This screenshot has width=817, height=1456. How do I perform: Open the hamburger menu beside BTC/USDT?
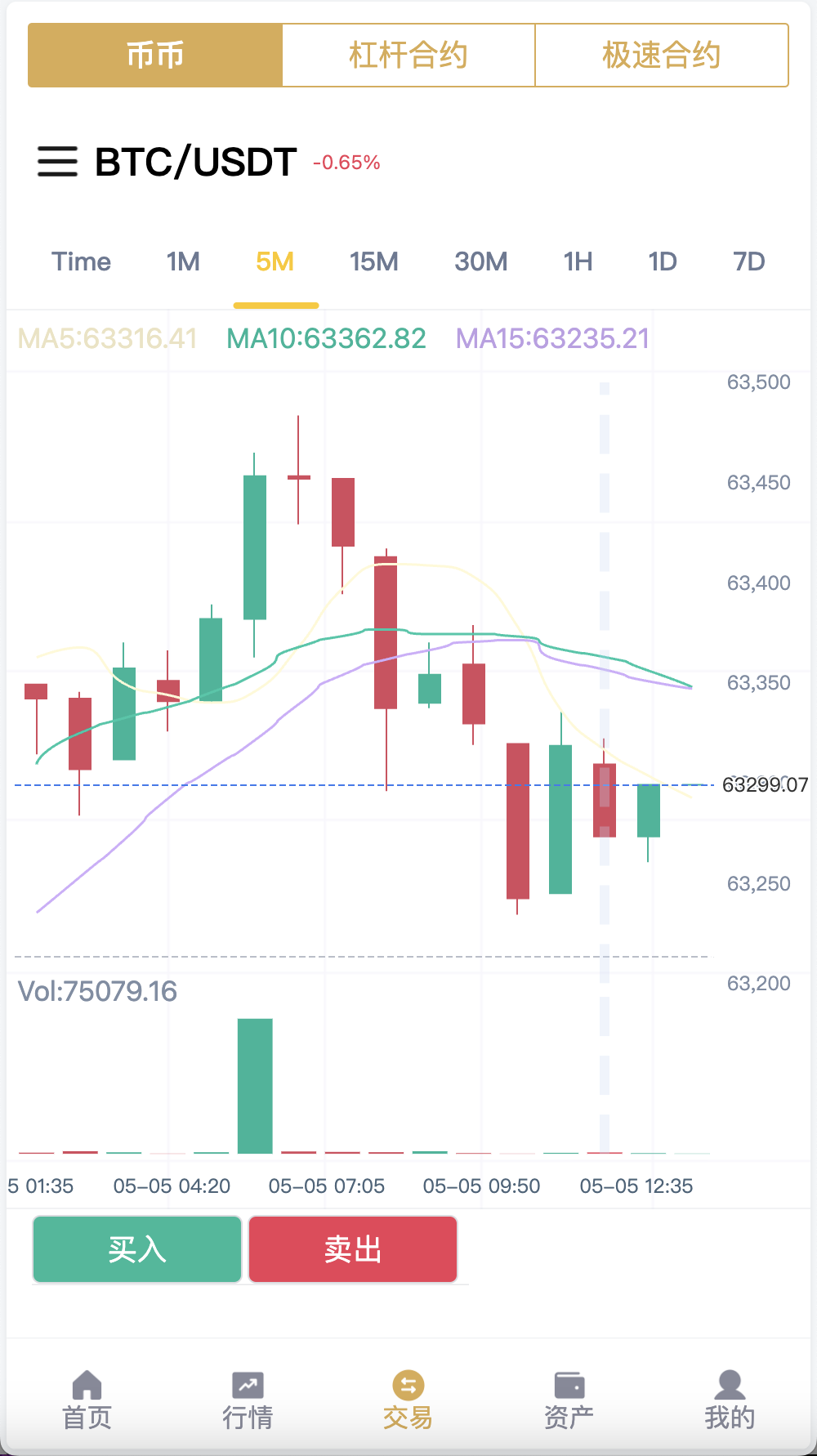[57, 162]
